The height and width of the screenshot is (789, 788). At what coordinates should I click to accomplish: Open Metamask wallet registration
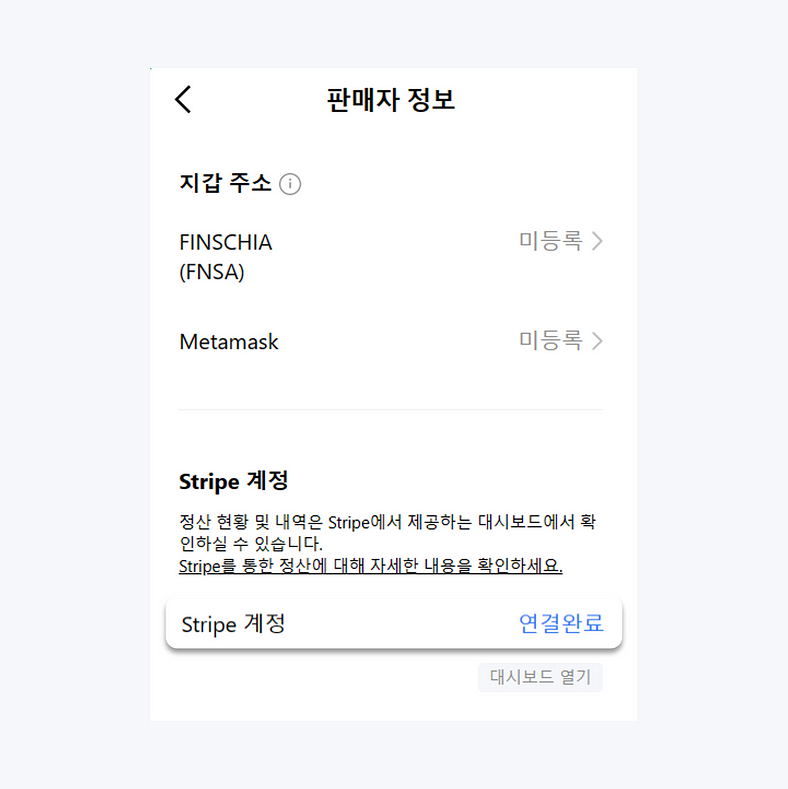pyautogui.click(x=561, y=341)
